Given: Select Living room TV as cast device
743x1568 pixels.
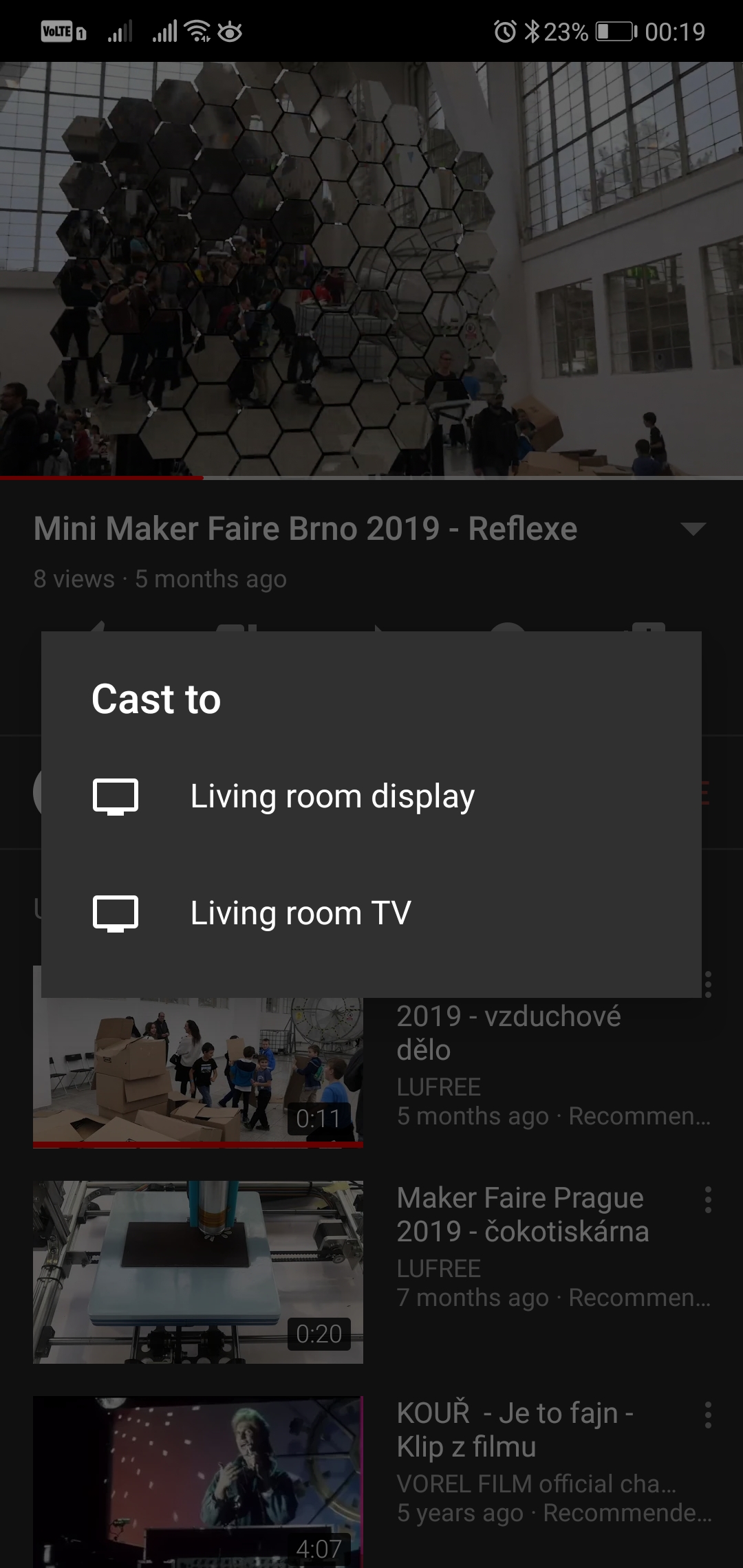Looking at the screenshot, I should [x=371, y=913].
